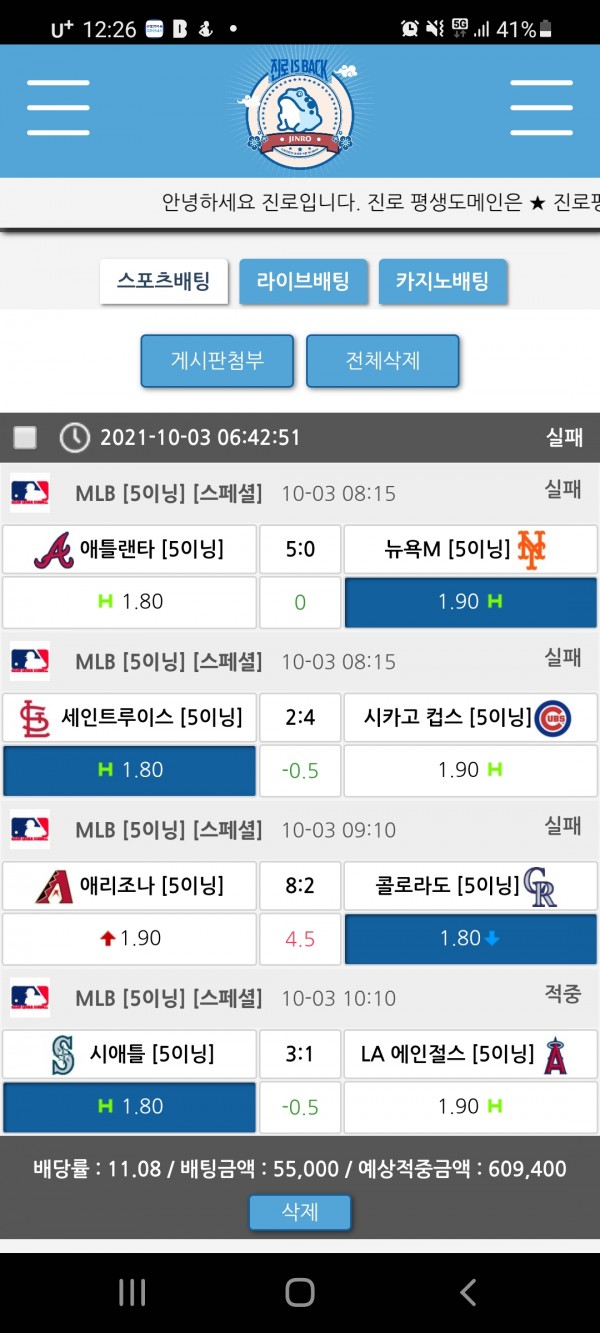The height and width of the screenshot is (1333, 600).
Task: Go to the system home screen
Action: tap(300, 1292)
